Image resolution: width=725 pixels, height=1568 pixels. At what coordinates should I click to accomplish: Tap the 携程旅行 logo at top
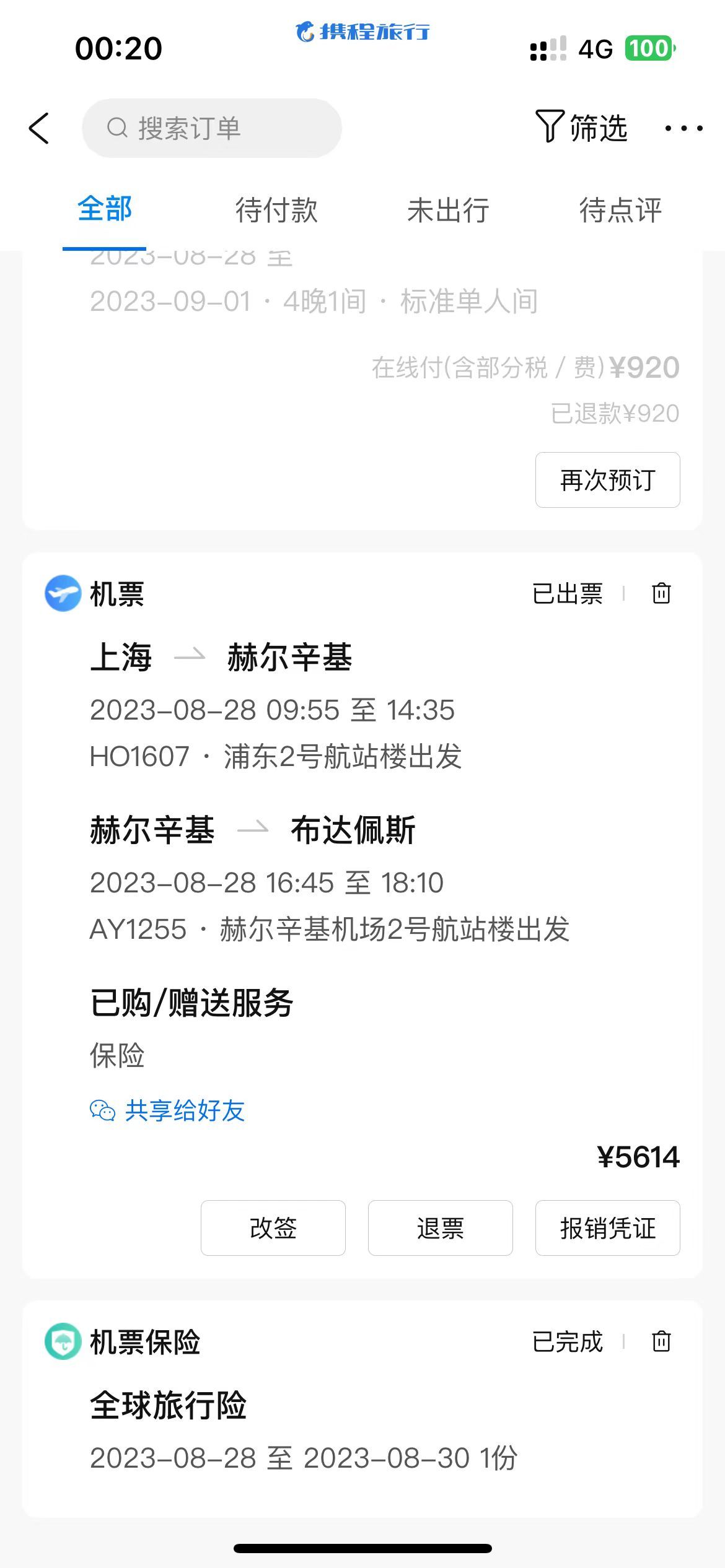click(362, 32)
